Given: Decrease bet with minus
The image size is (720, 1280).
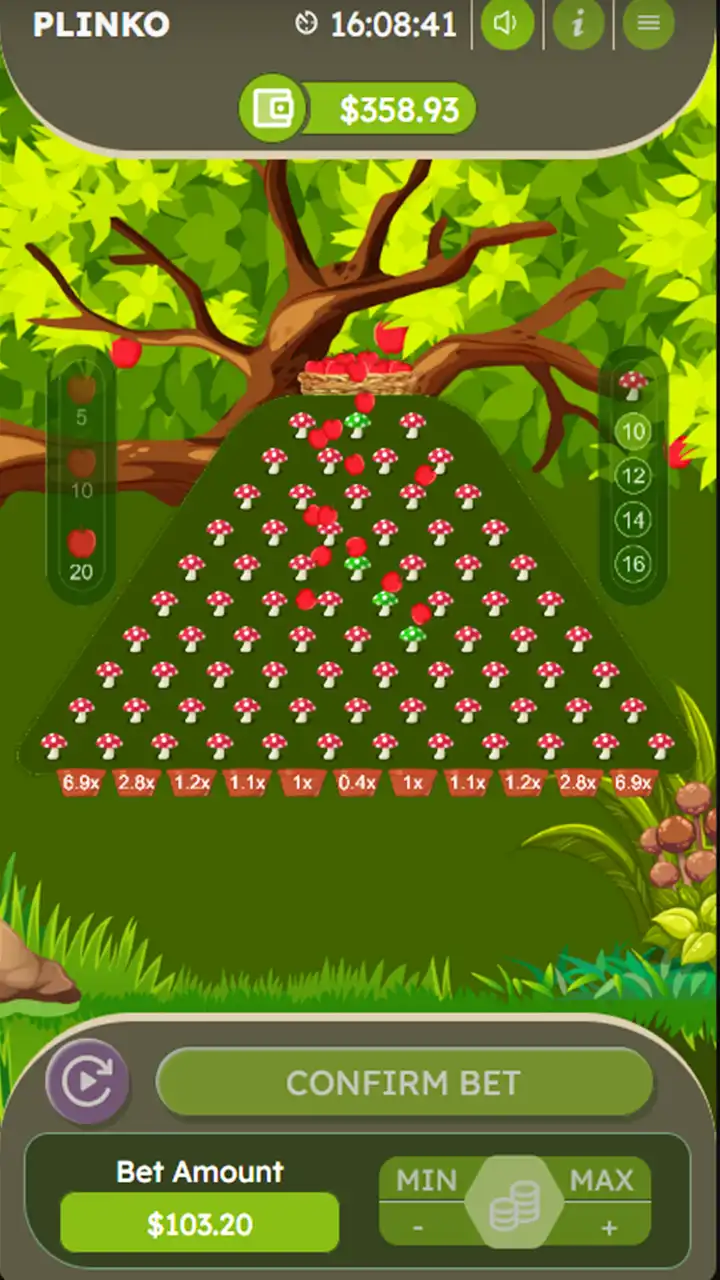Looking at the screenshot, I should [x=418, y=1227].
